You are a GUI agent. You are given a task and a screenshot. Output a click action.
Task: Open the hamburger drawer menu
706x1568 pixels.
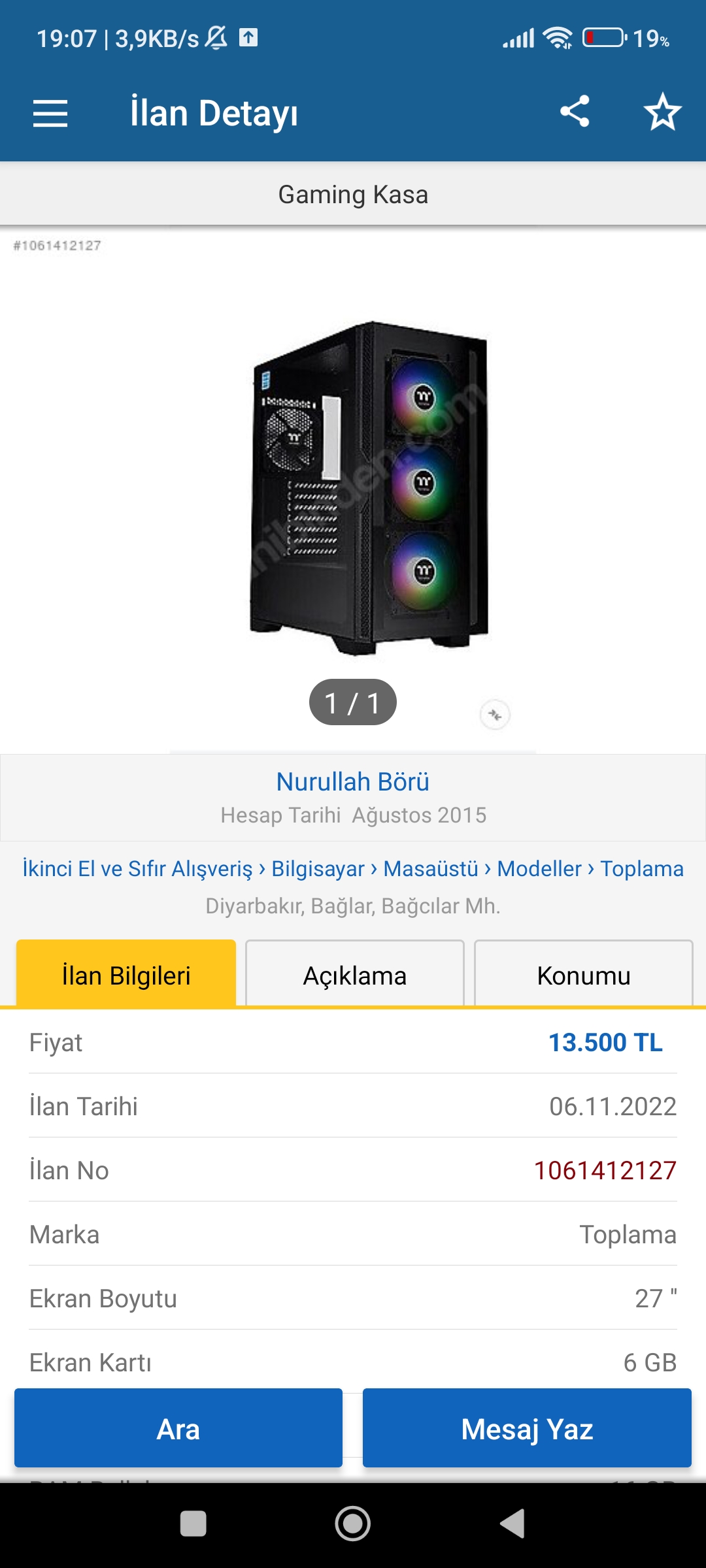50,113
